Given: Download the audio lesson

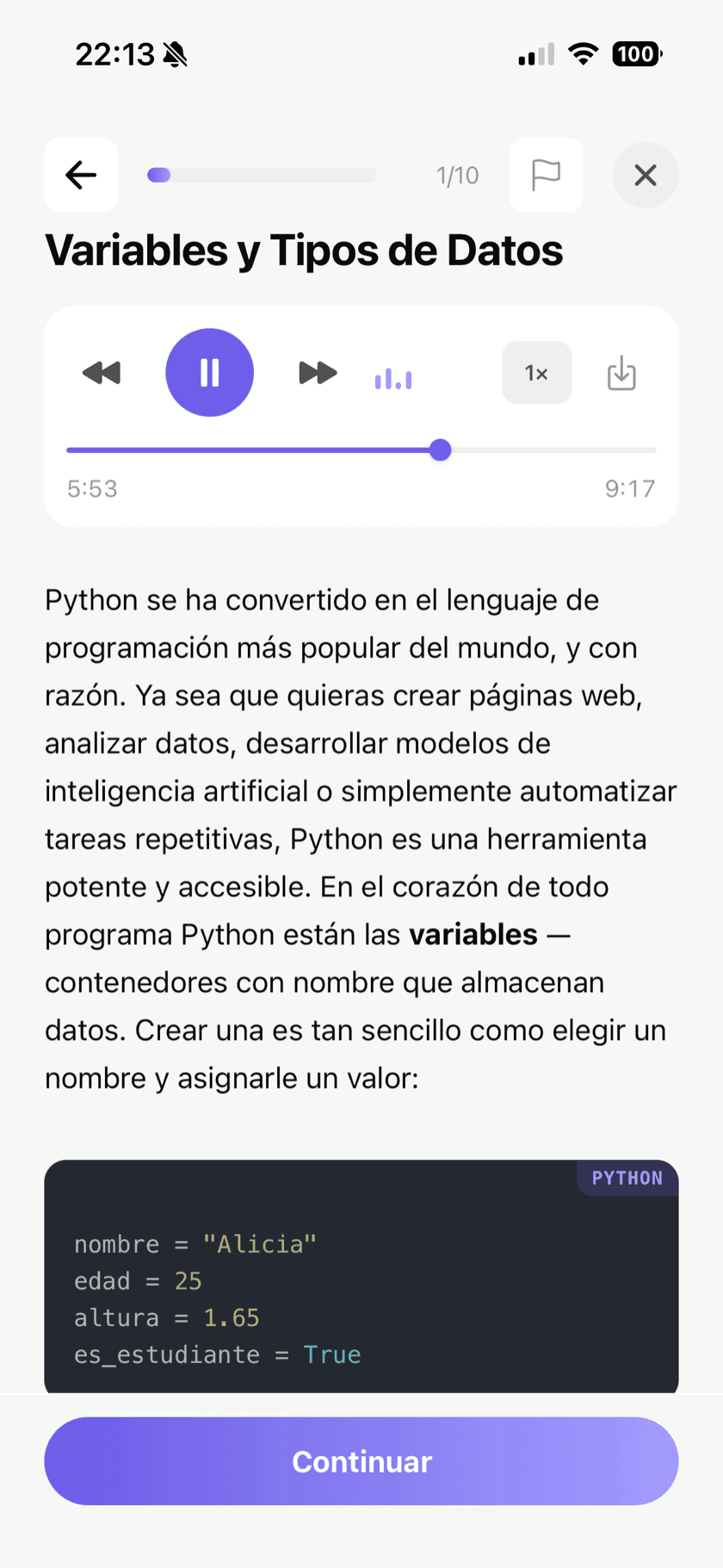Looking at the screenshot, I should pyautogui.click(x=621, y=374).
